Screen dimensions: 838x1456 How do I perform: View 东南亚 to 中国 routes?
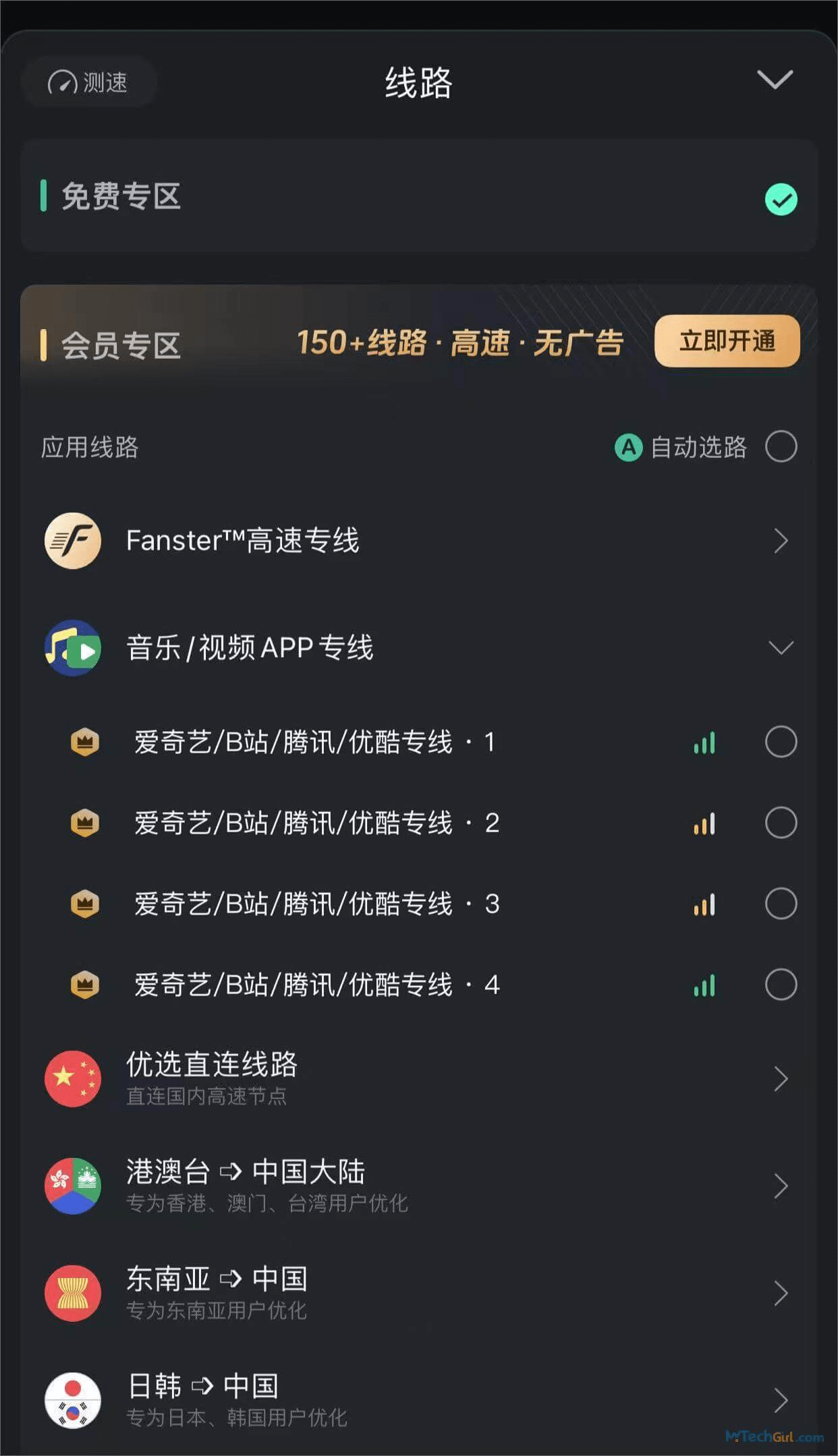point(418,1293)
